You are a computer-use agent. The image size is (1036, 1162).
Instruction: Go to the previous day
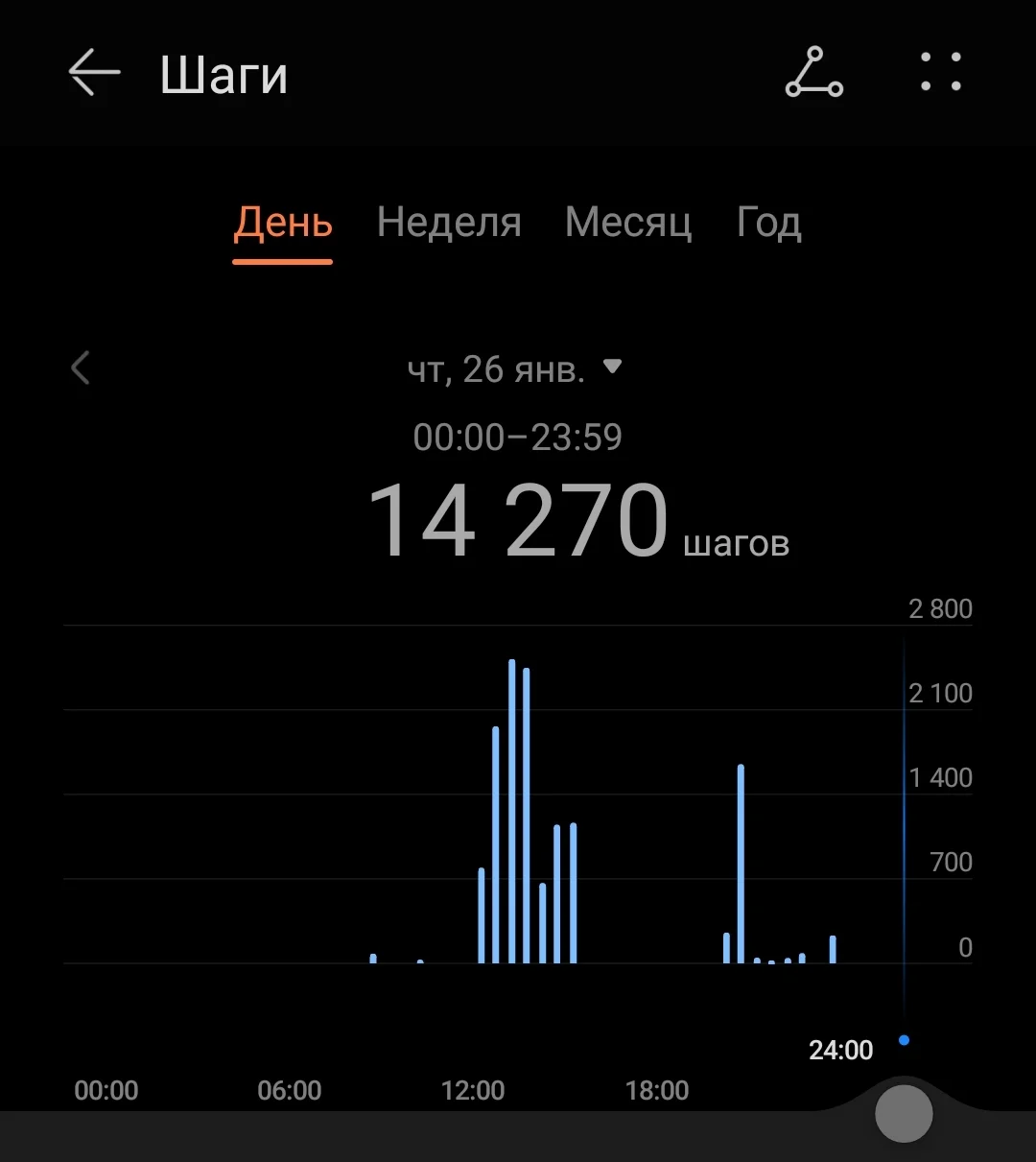[x=82, y=368]
